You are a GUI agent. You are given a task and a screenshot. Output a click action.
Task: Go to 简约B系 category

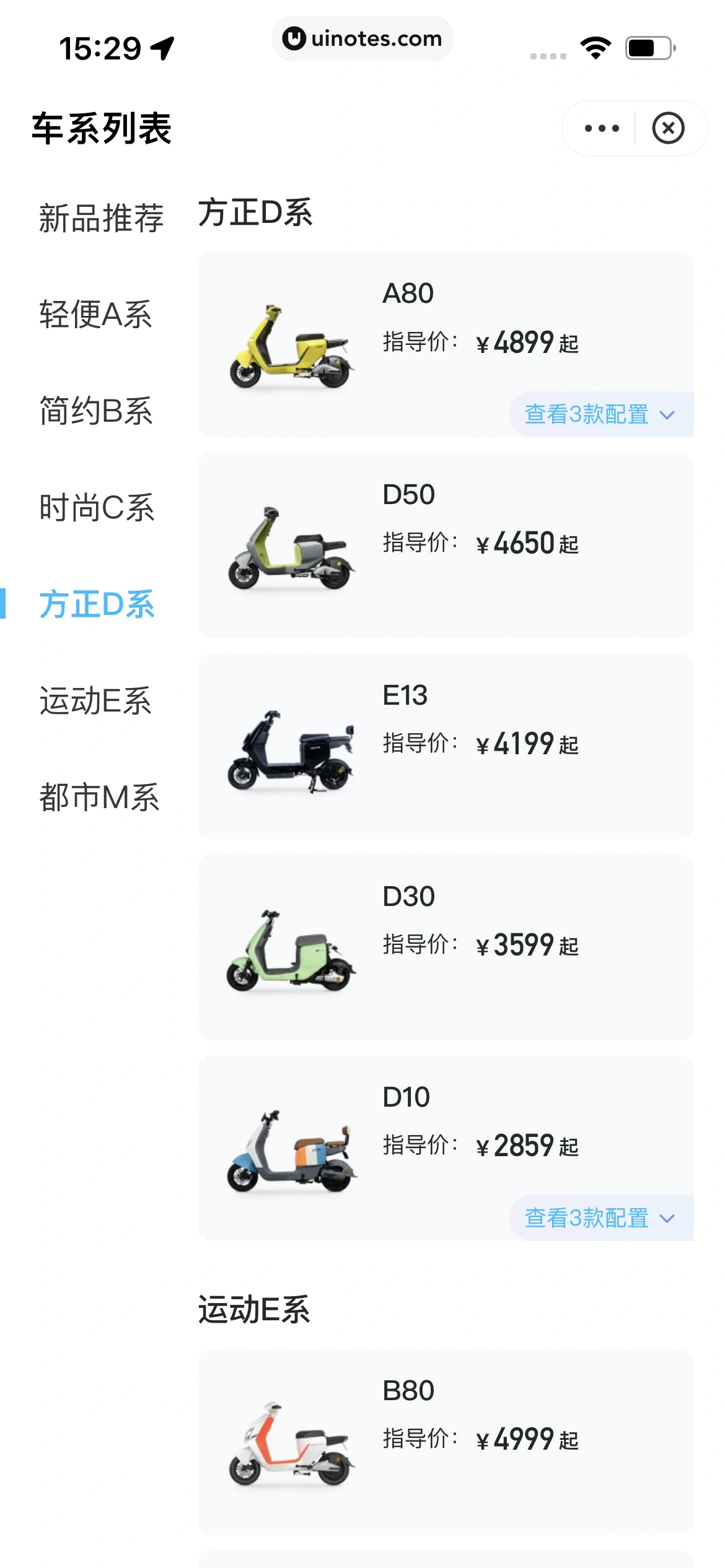tap(96, 411)
